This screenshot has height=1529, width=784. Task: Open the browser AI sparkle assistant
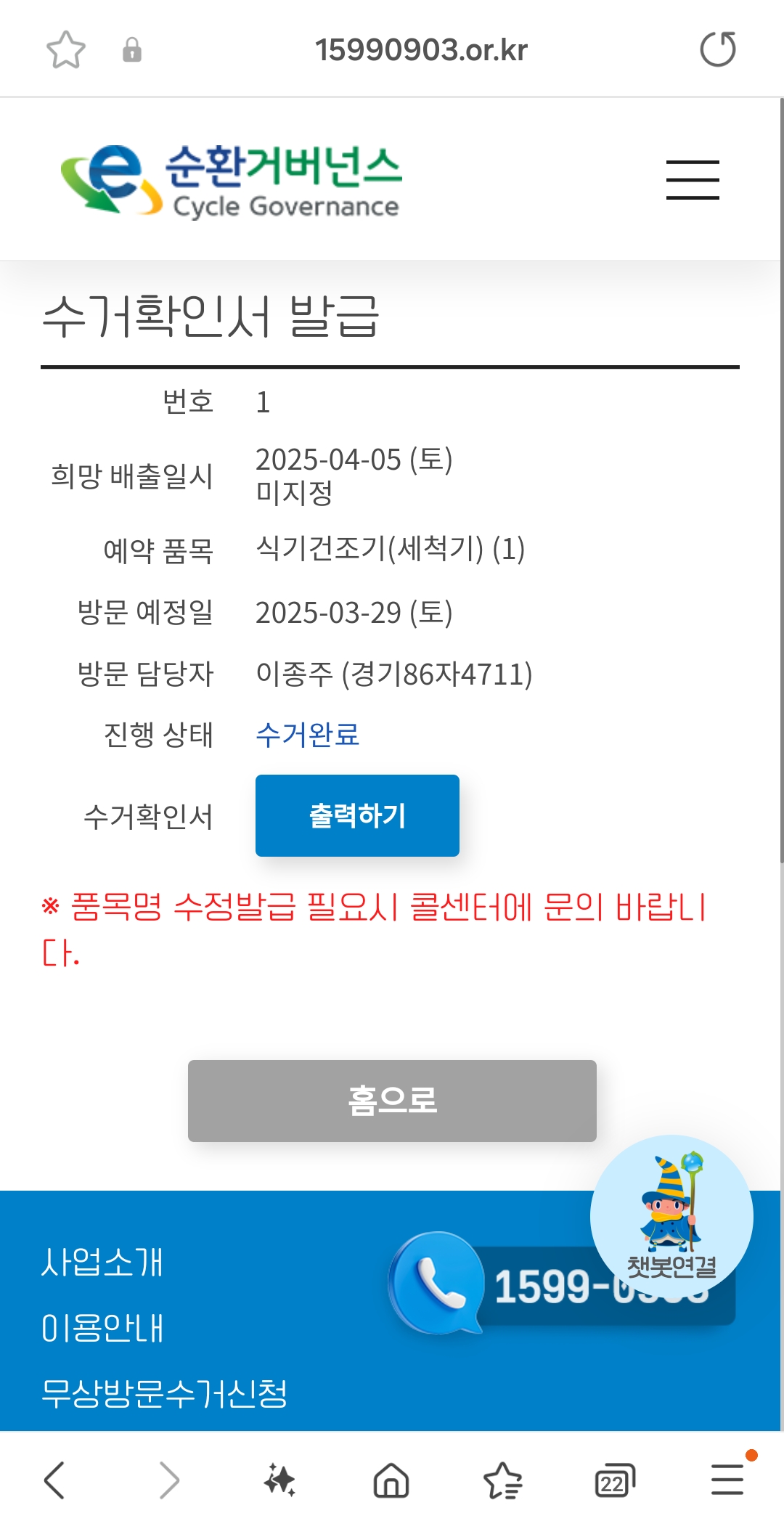[279, 1480]
